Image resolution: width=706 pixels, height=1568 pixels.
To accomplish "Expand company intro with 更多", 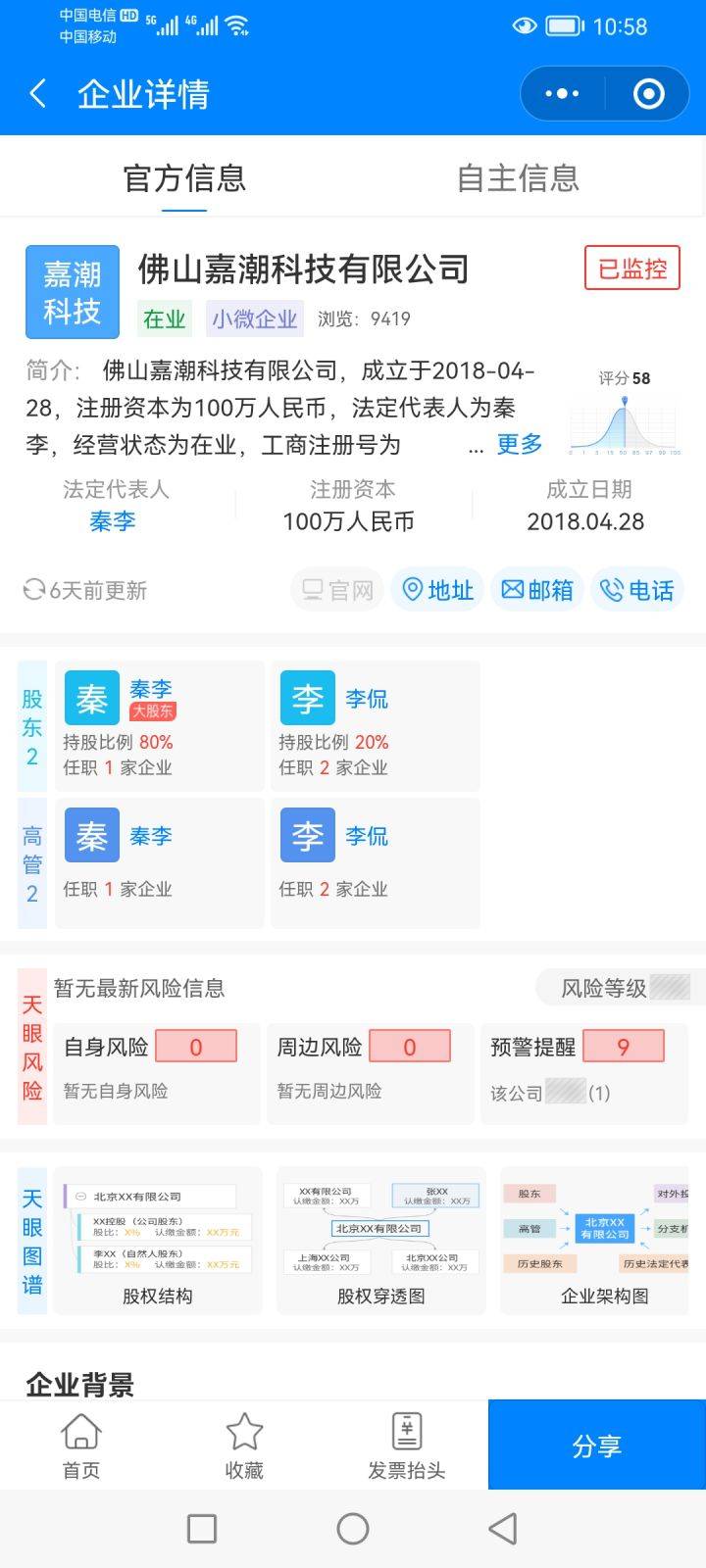I will (x=519, y=445).
